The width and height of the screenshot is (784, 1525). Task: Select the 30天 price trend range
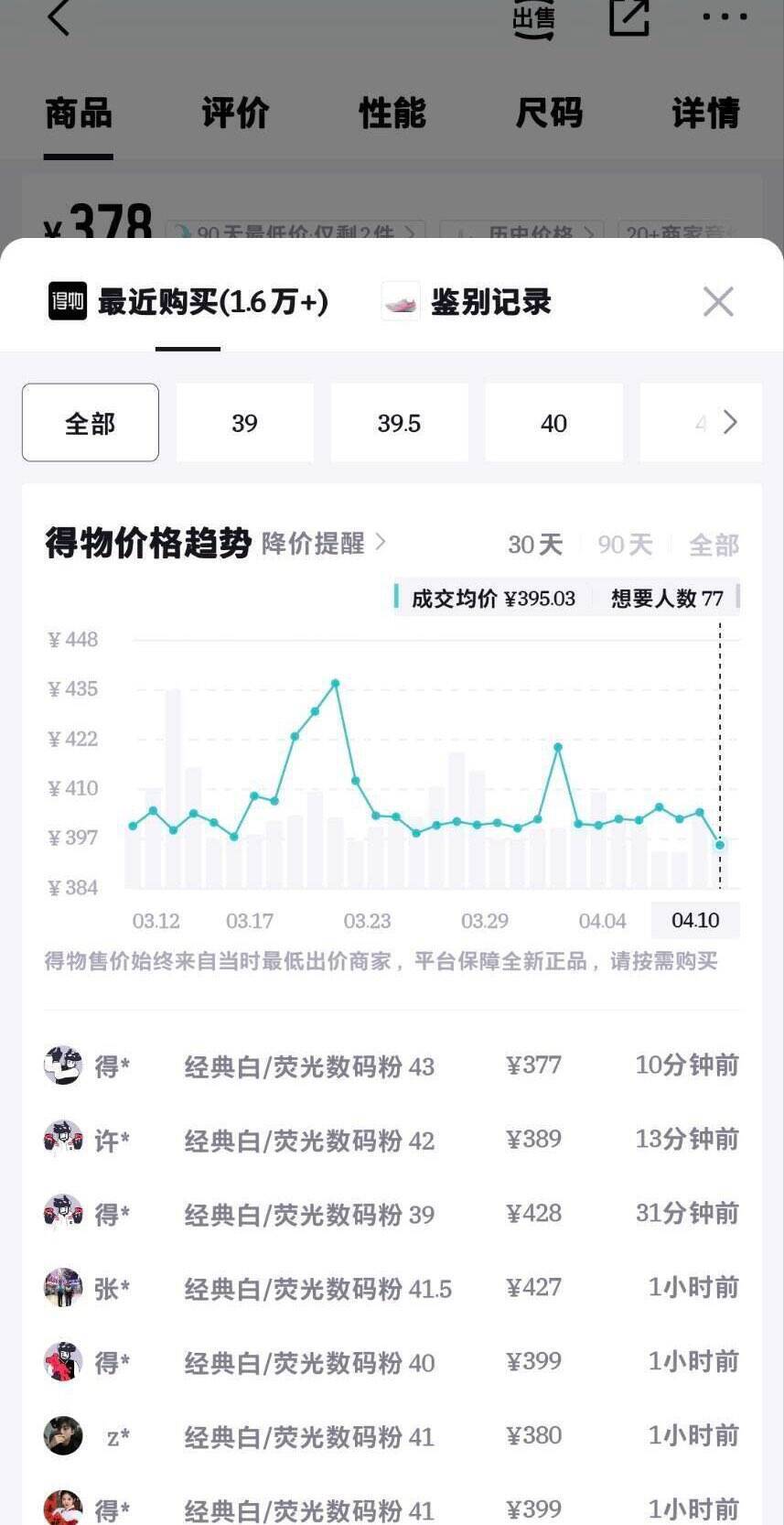[x=535, y=546]
